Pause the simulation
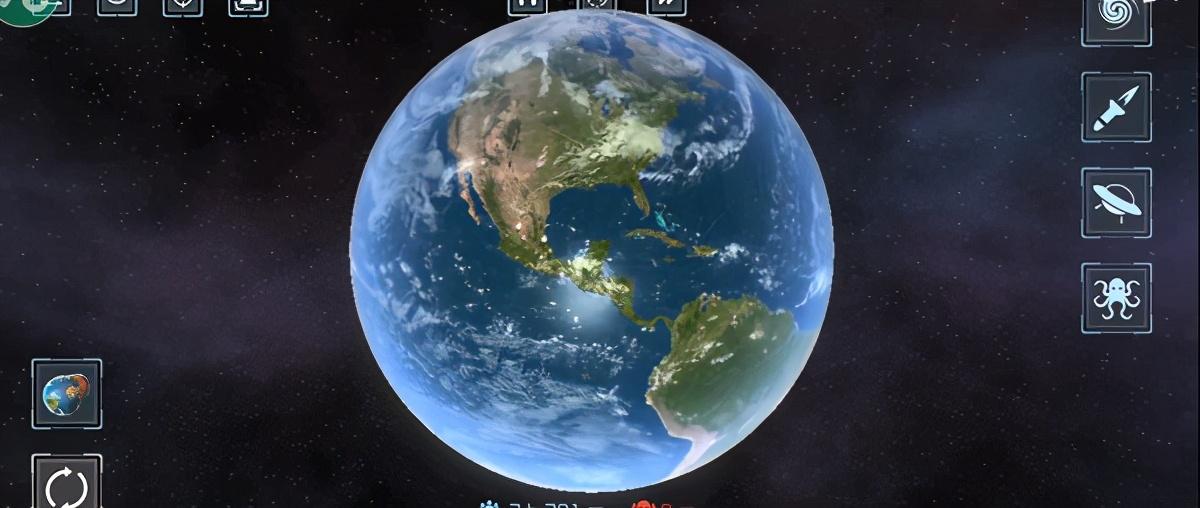 (x=528, y=5)
